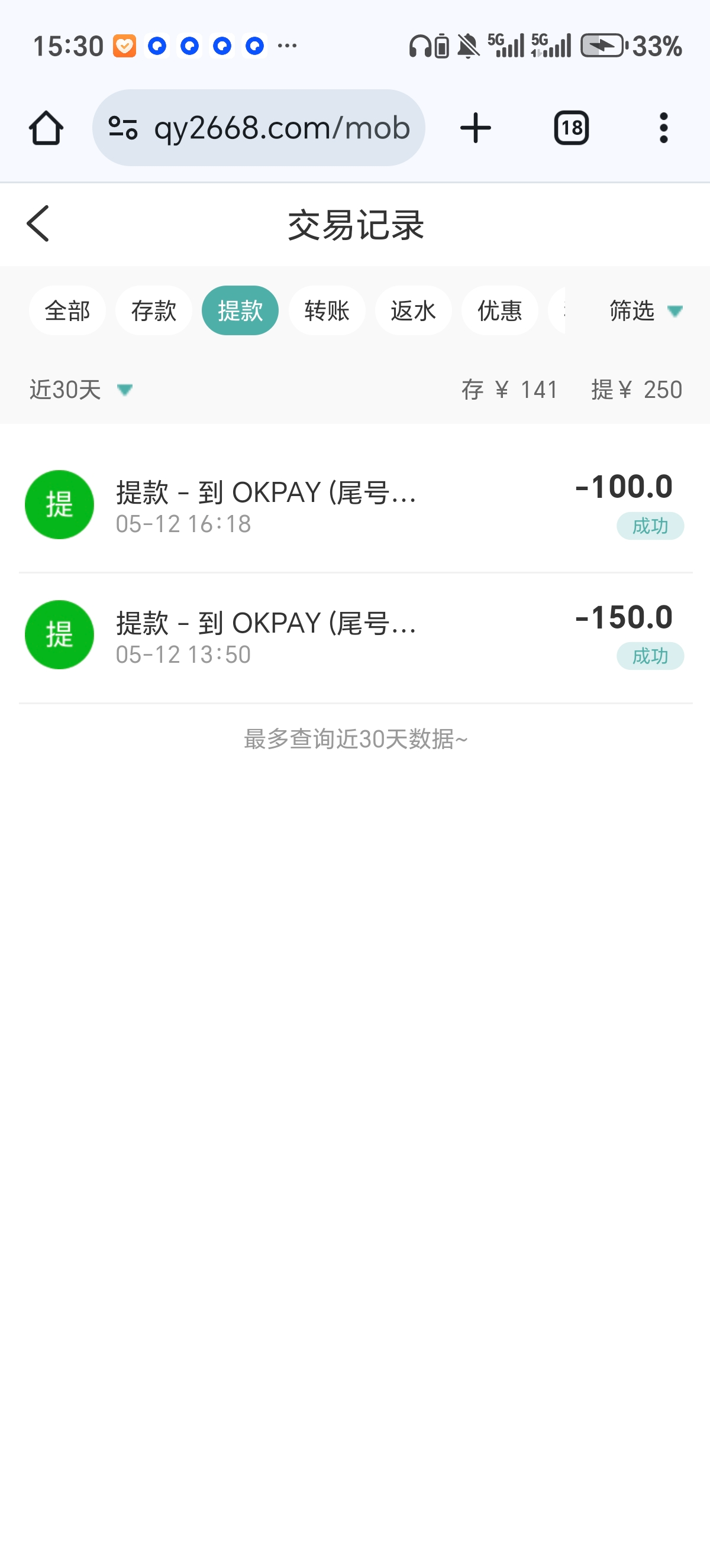
Task: Switch to the 转账 tab
Action: pyautogui.click(x=327, y=310)
